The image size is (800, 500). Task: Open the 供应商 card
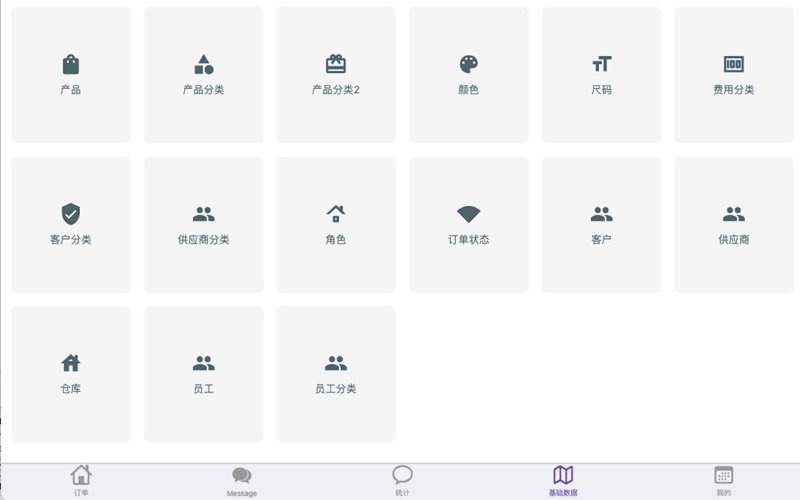tap(734, 224)
